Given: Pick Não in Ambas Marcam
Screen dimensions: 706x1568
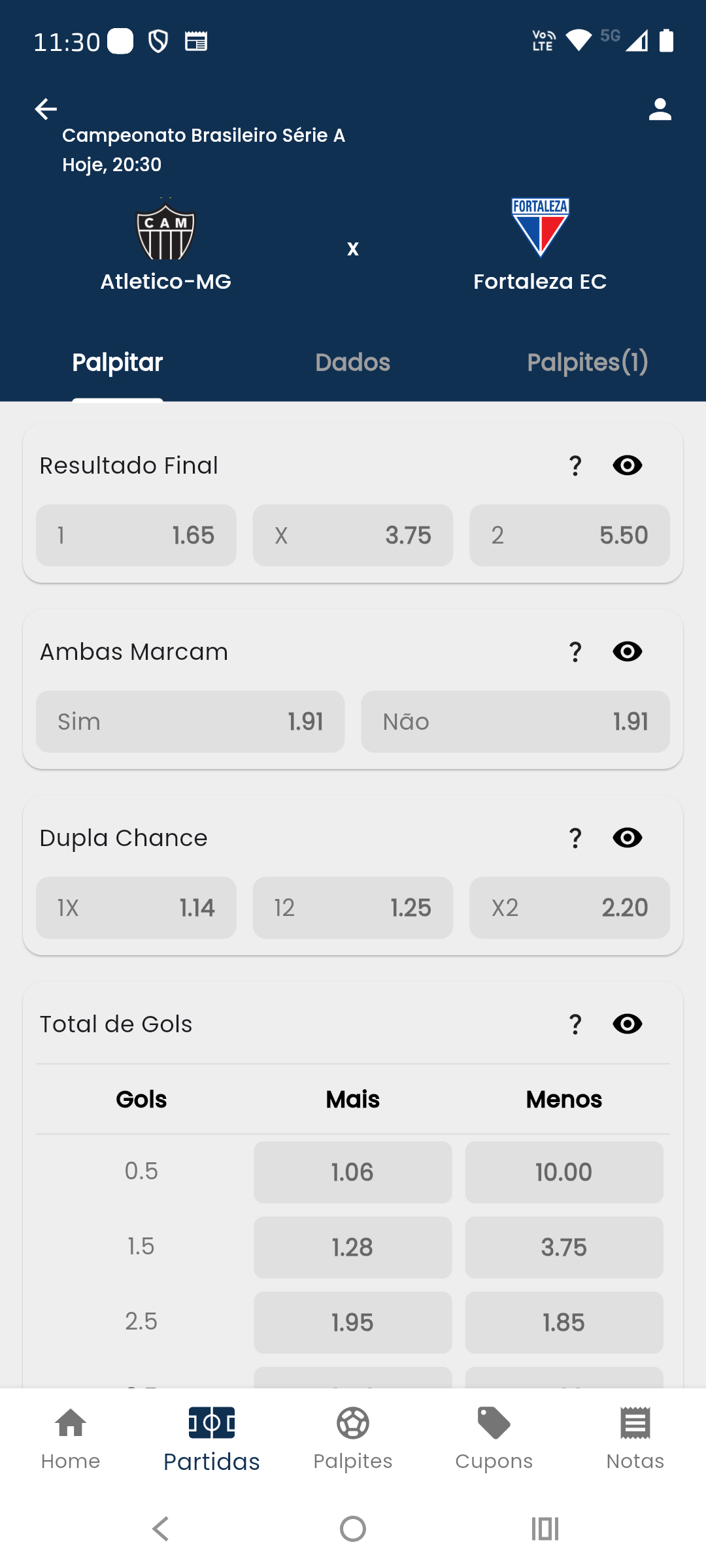Looking at the screenshot, I should 514,721.
